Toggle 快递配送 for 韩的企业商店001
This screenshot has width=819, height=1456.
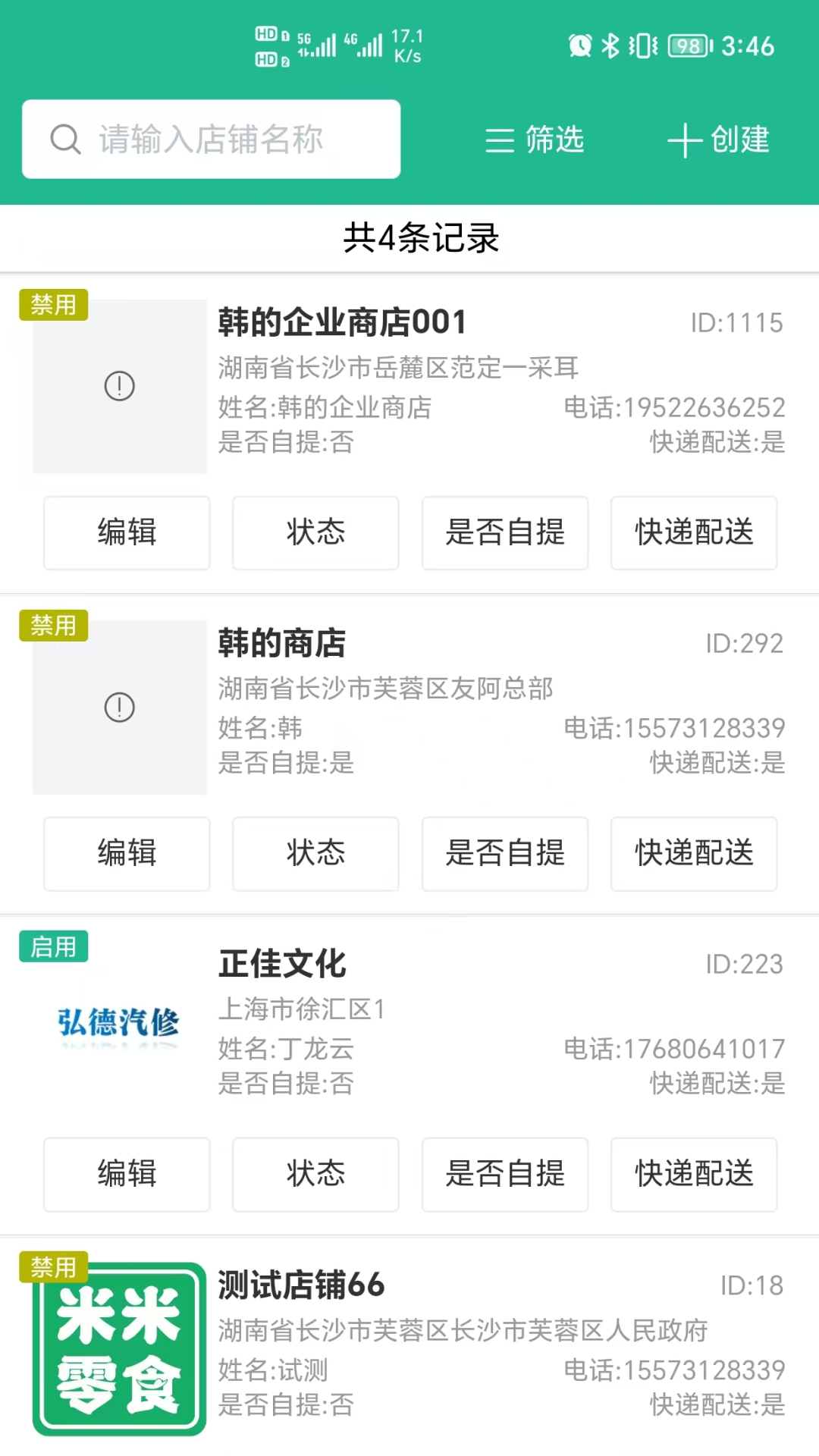pos(694,532)
